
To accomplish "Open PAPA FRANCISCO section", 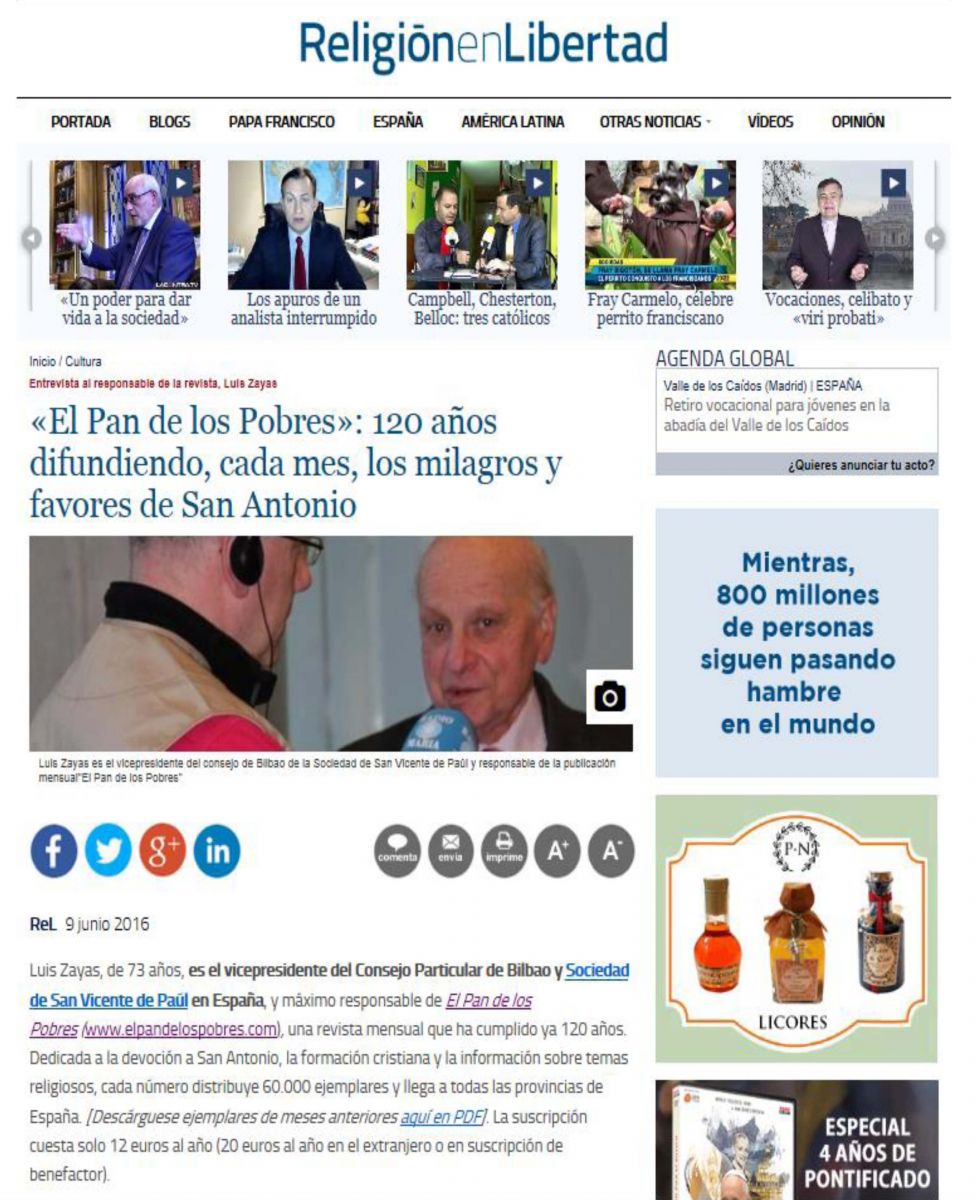I will (x=281, y=122).
